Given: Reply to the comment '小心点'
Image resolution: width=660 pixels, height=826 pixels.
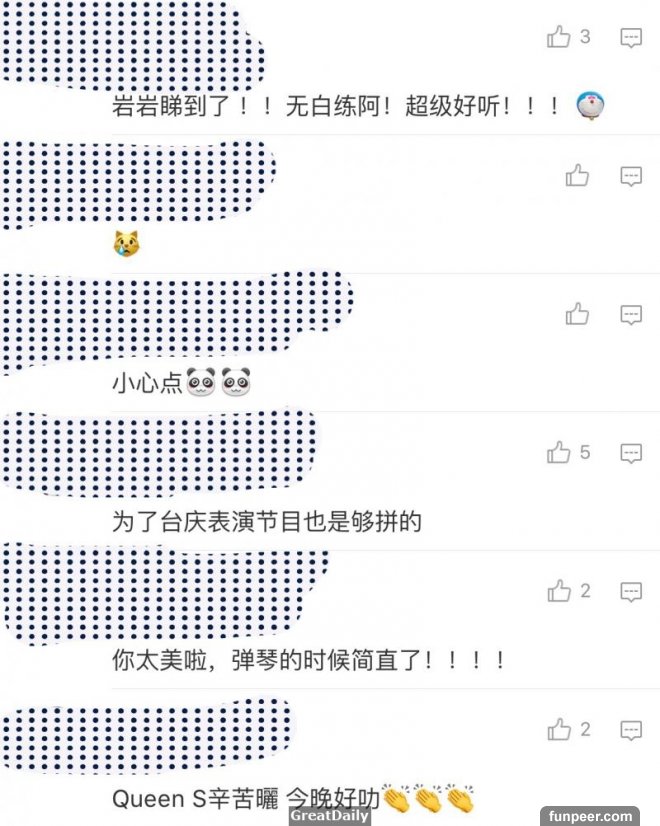Looking at the screenshot, I should tap(631, 315).
